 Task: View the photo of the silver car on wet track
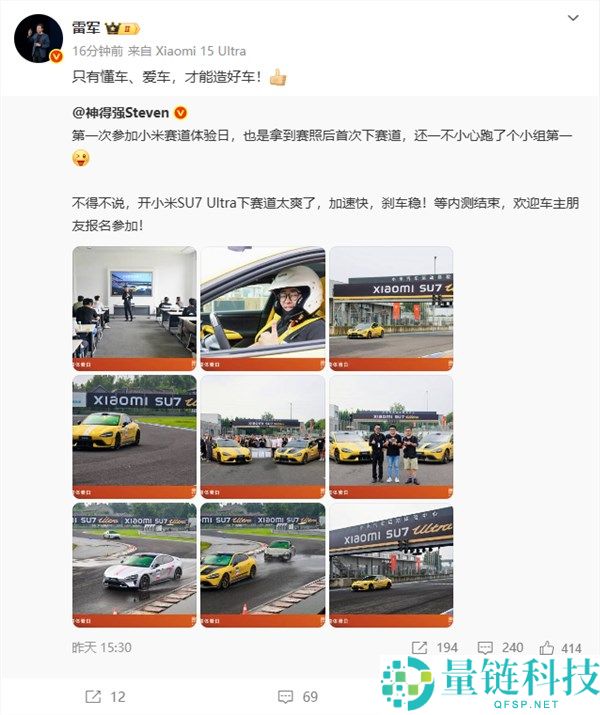pos(134,565)
